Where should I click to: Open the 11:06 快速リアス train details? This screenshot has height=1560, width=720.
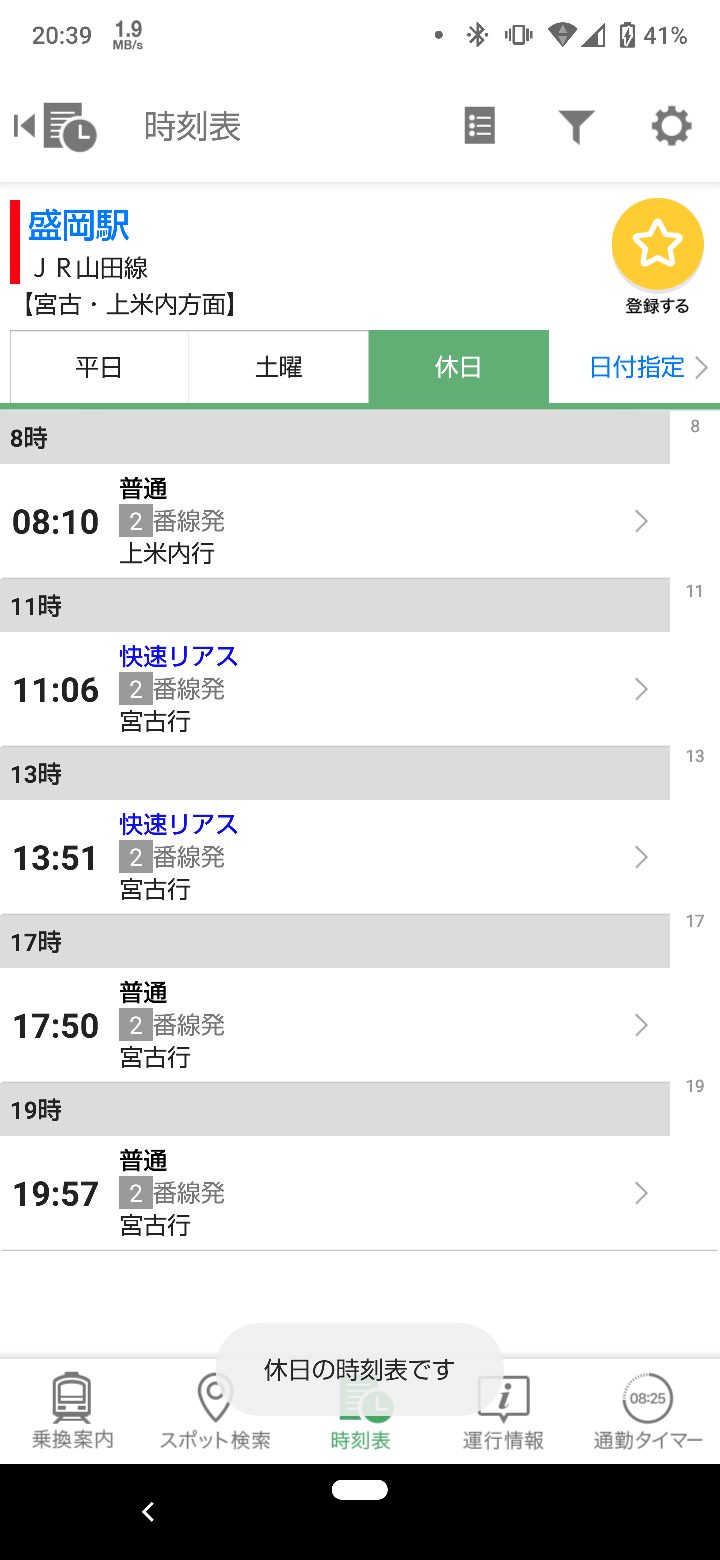pyautogui.click(x=335, y=689)
